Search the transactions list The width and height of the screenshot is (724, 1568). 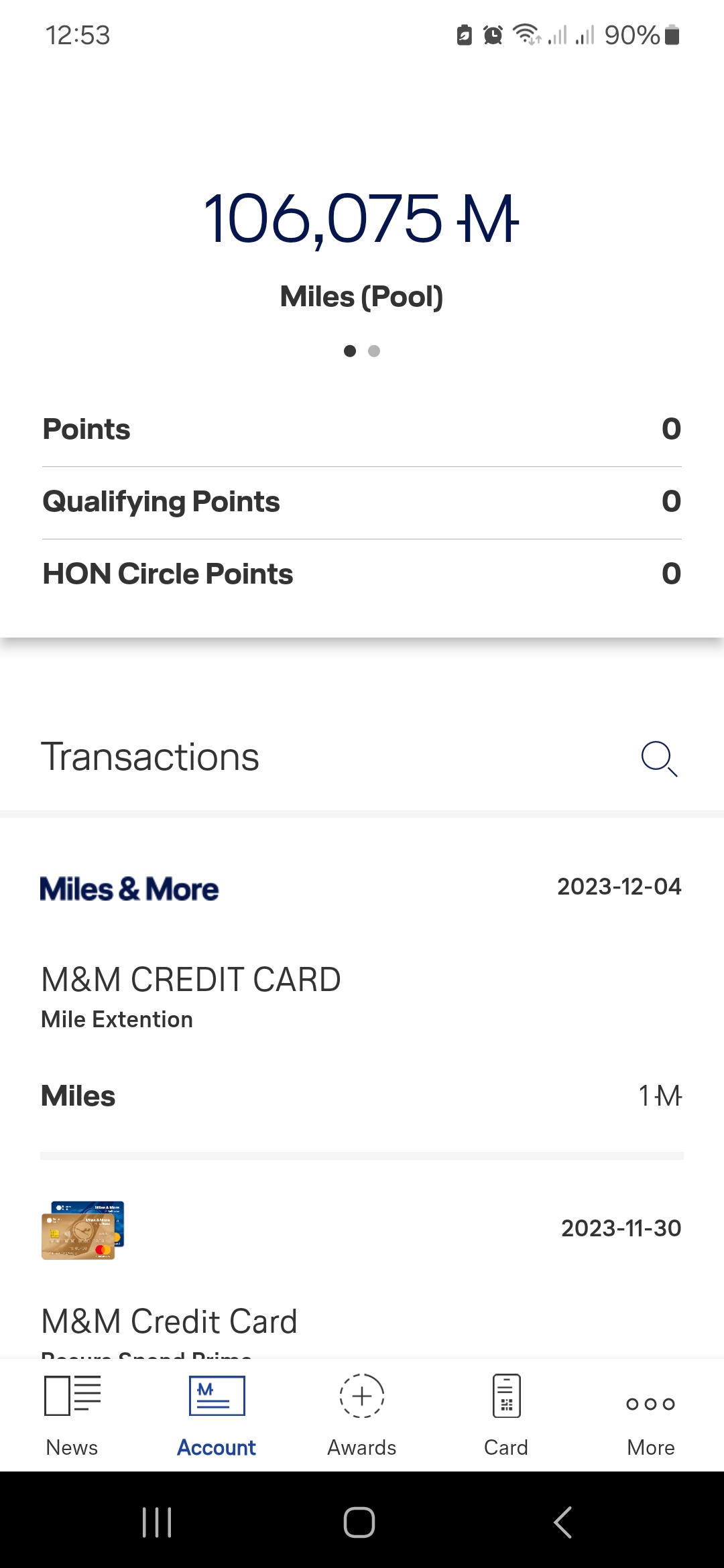coord(659,759)
